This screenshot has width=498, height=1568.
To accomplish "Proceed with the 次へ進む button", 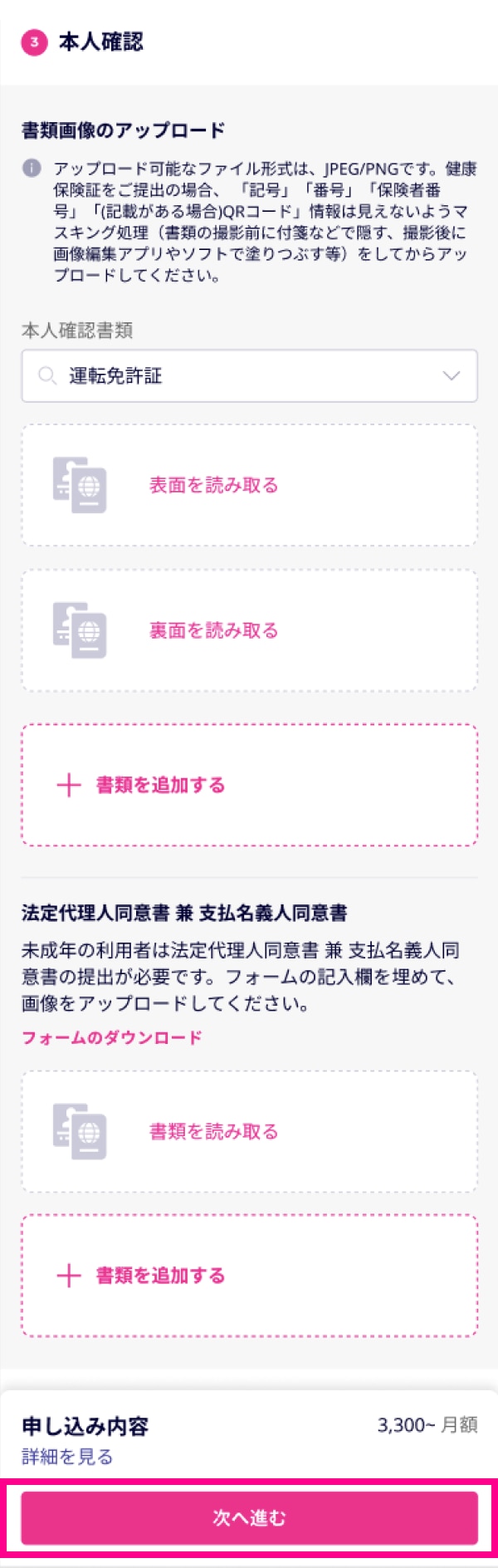I will [x=249, y=1517].
